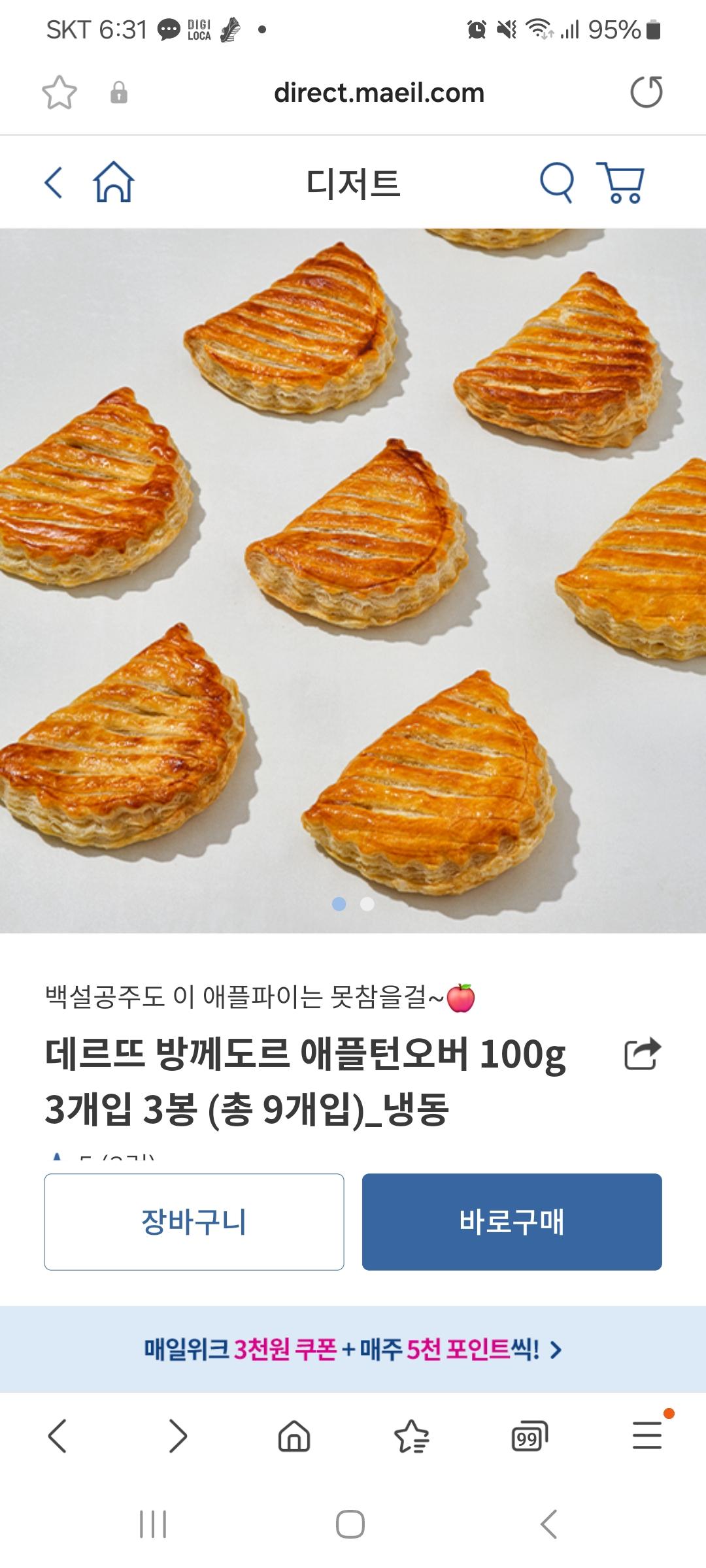This screenshot has height=1568, width=706.
Task: Tap the direct.maeil.com address bar
Action: pos(378,93)
